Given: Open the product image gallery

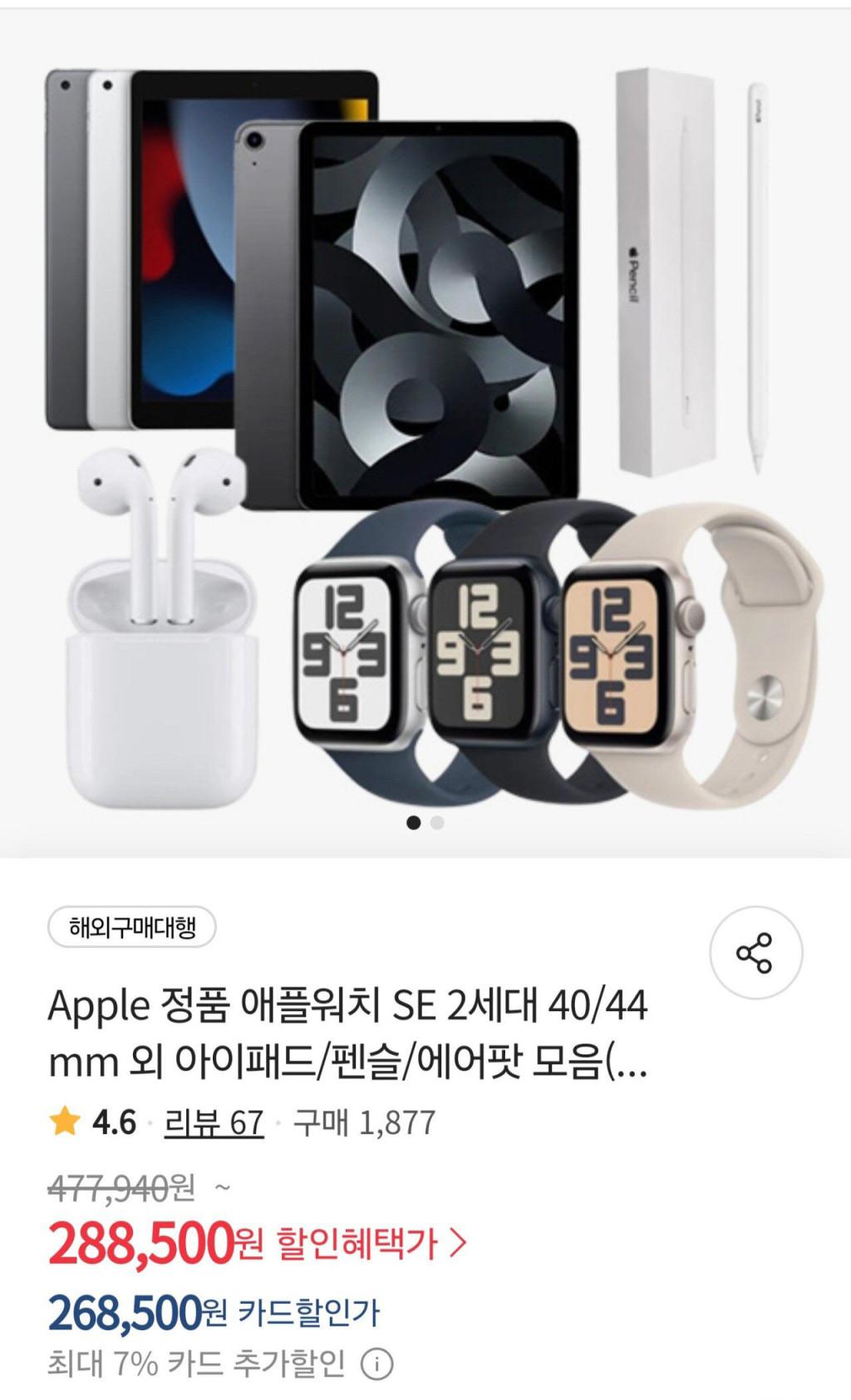Looking at the screenshot, I should [425, 432].
